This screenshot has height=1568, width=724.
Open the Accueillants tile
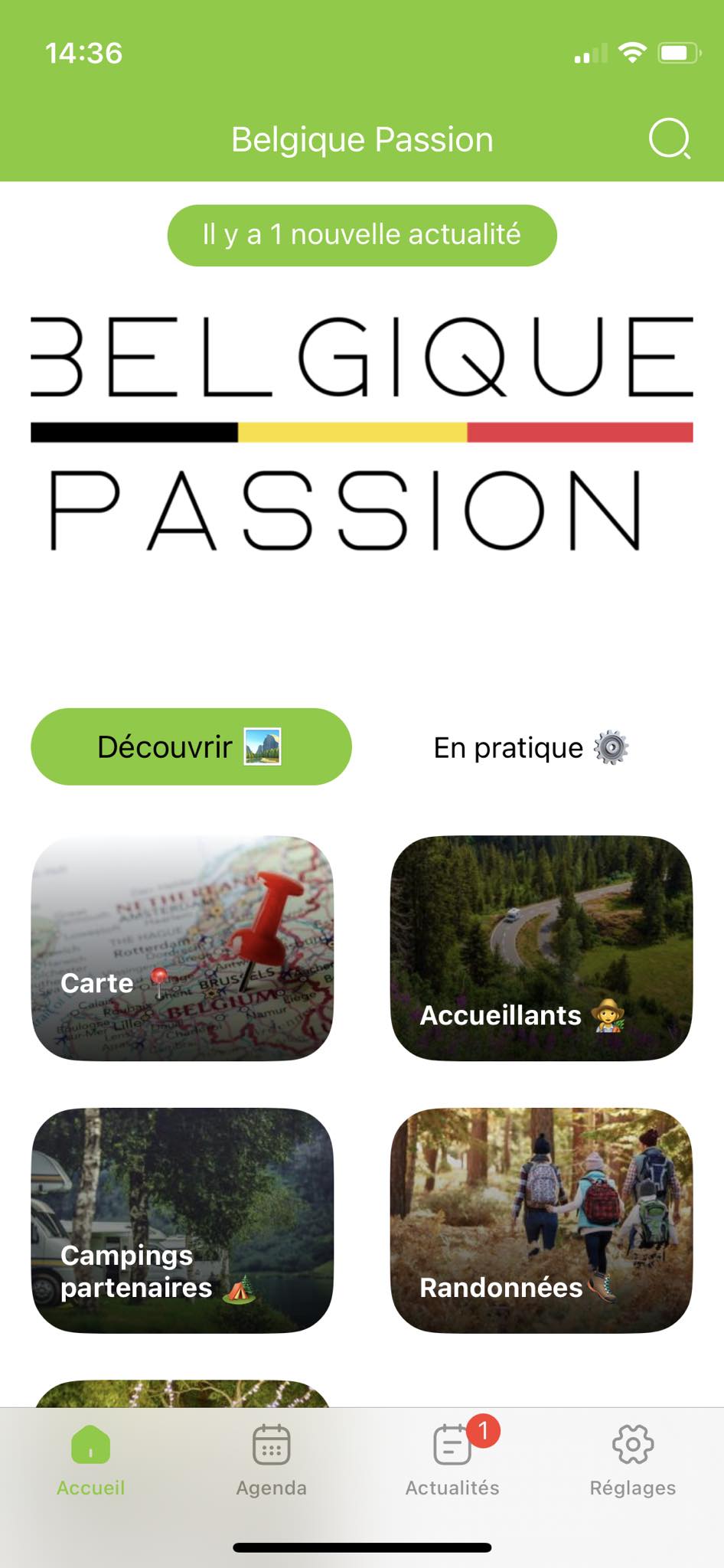541,948
